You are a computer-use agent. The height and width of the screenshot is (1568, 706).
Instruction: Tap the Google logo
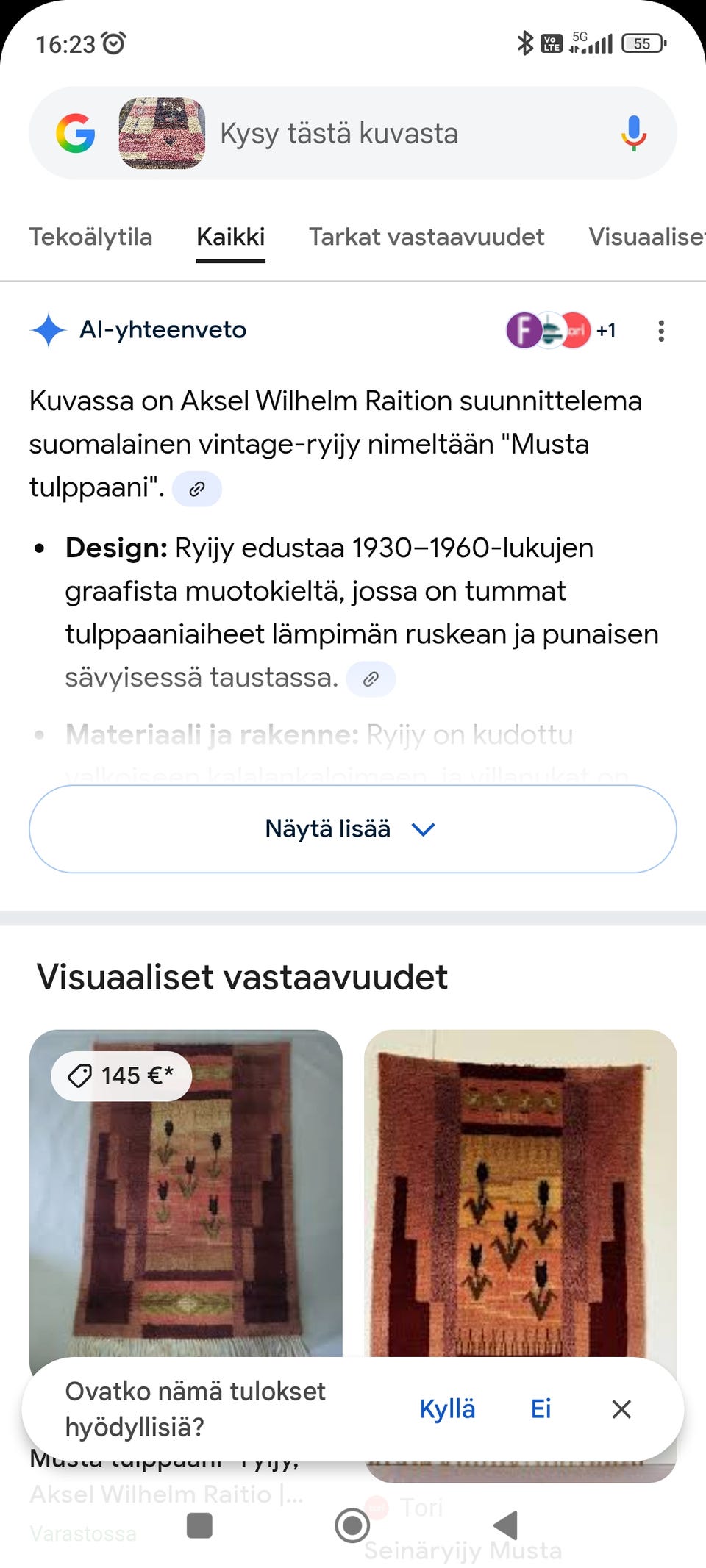[76, 133]
